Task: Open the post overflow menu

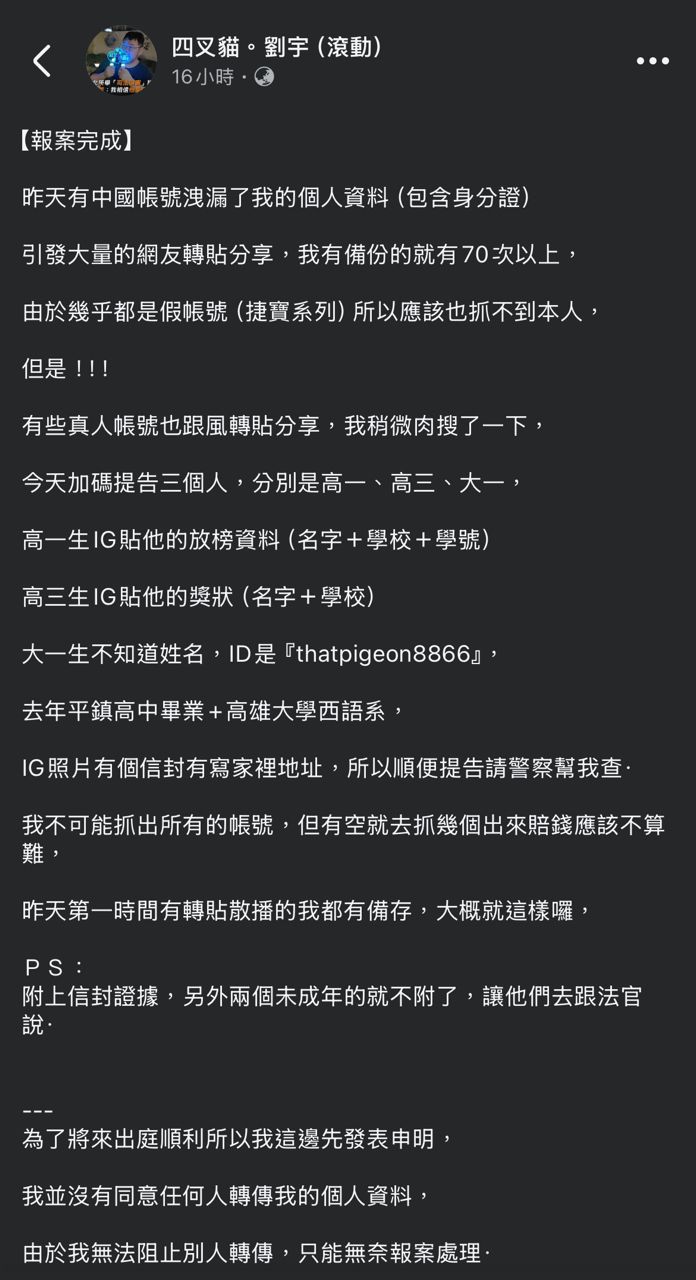Action: 652,62
